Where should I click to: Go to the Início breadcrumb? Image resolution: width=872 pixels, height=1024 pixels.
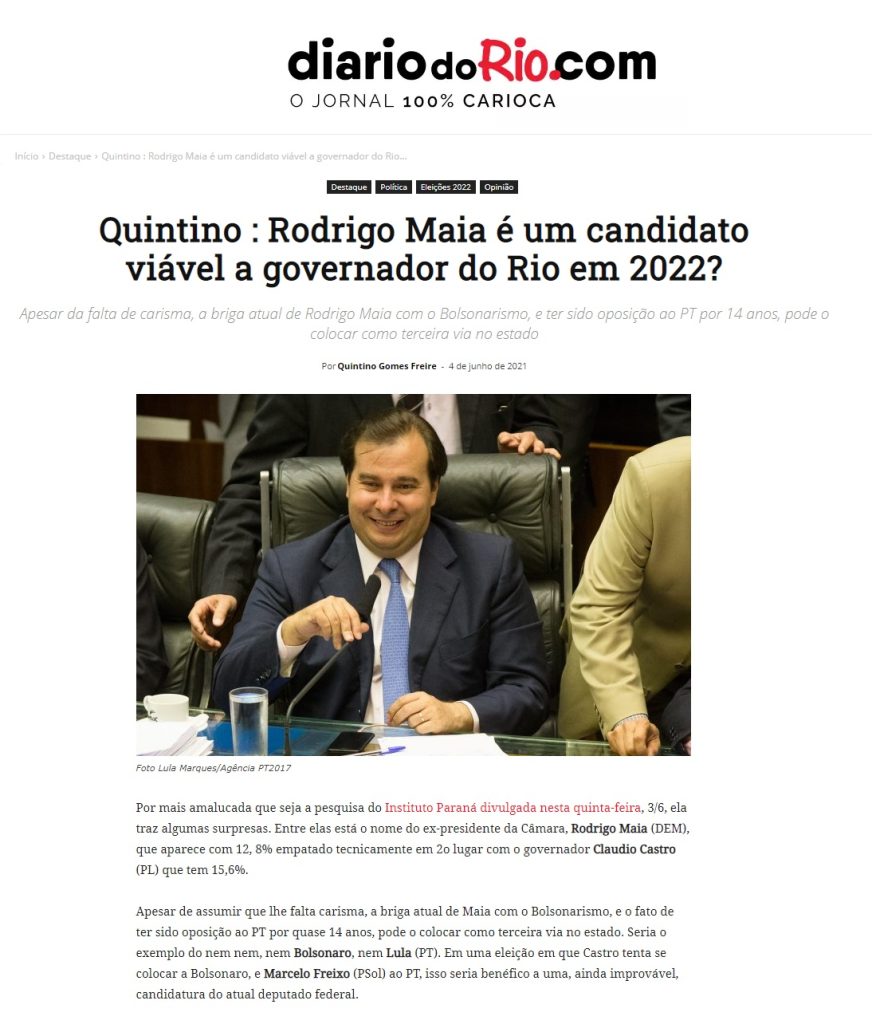click(26, 156)
